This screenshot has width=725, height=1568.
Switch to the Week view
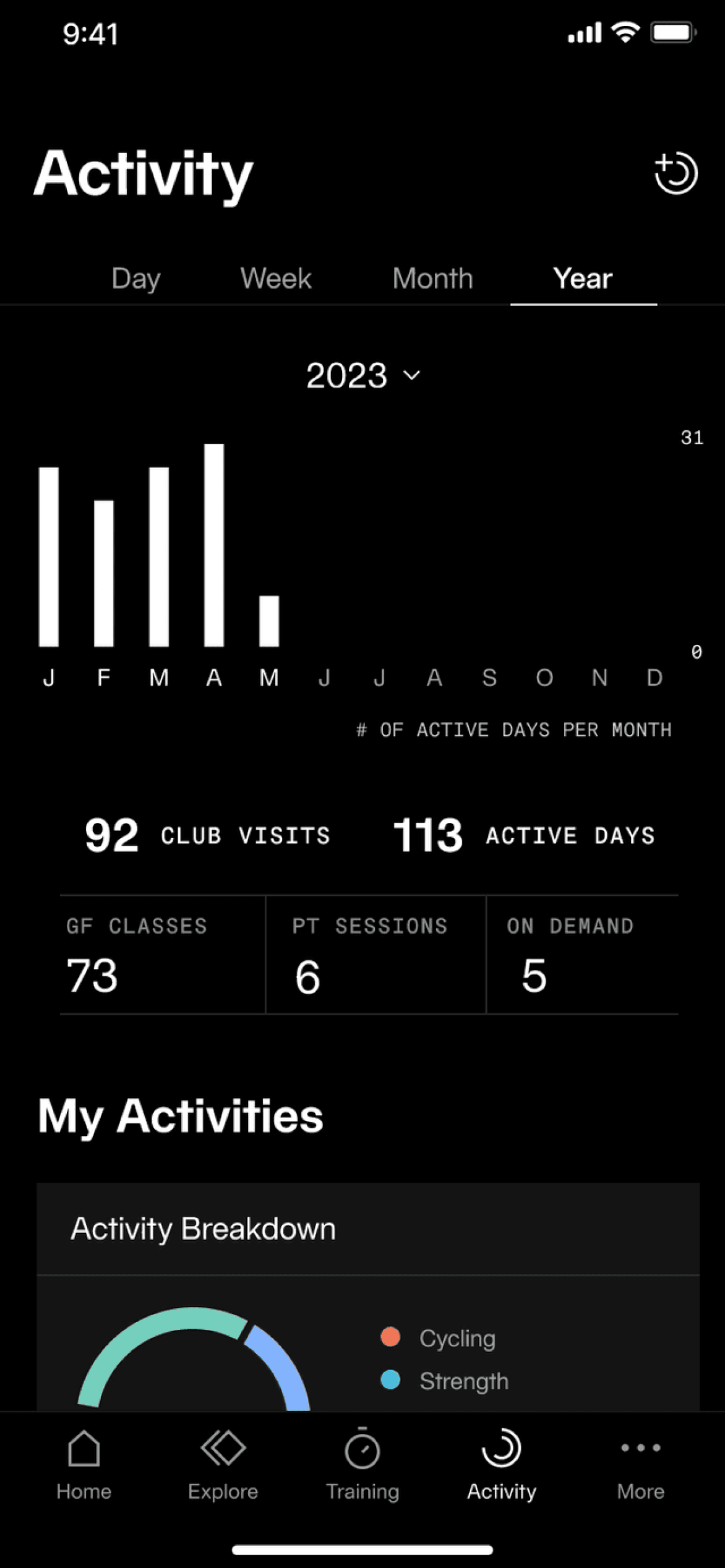pyautogui.click(x=276, y=278)
